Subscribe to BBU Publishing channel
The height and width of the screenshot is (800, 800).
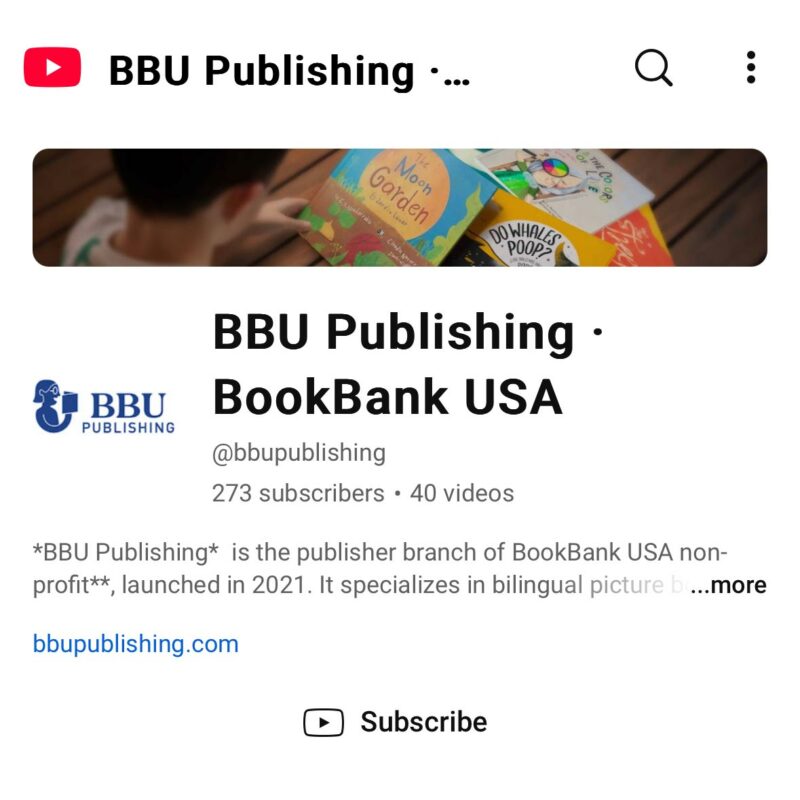pyautogui.click(x=396, y=722)
